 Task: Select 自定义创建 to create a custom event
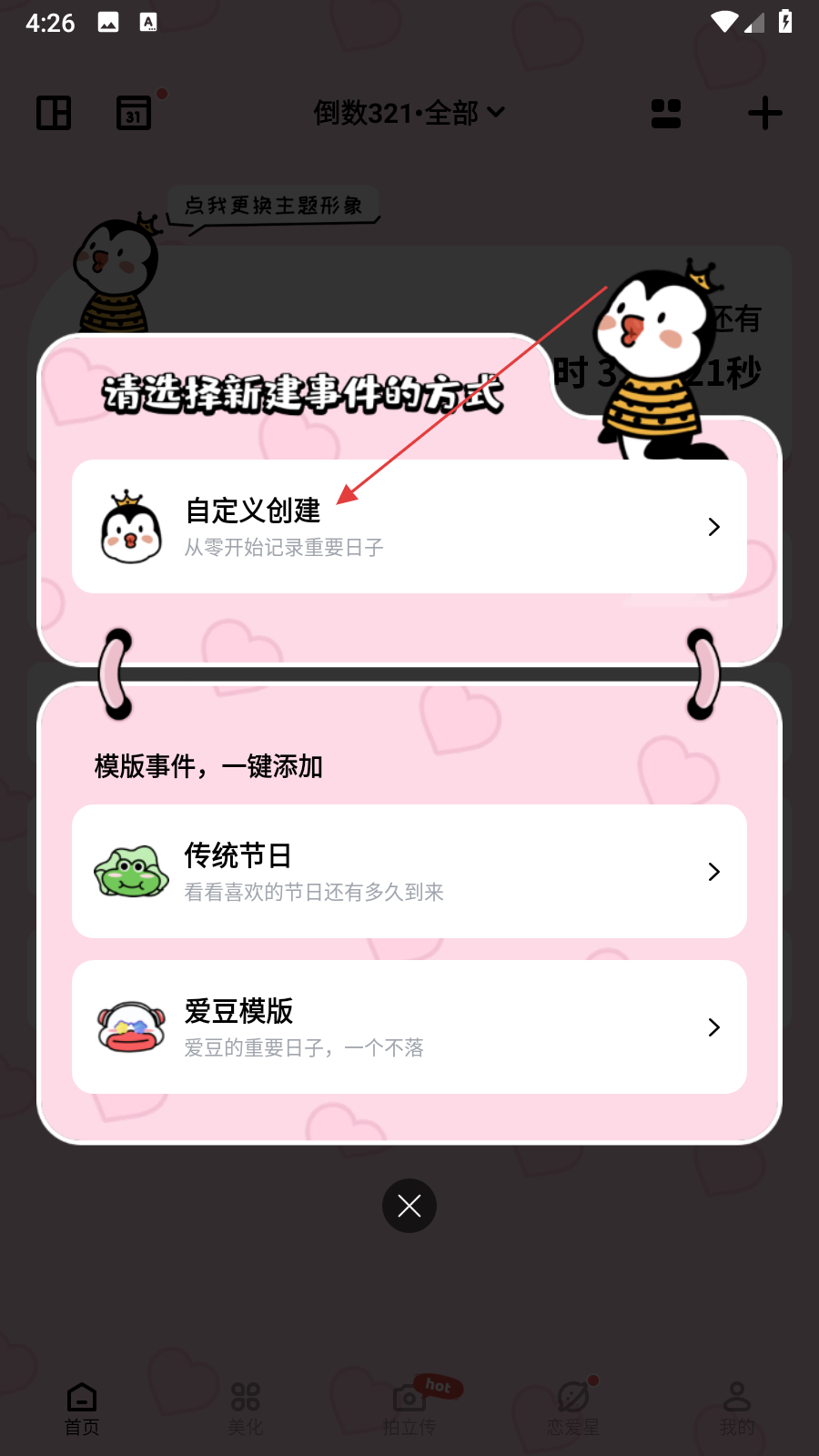pos(409,527)
